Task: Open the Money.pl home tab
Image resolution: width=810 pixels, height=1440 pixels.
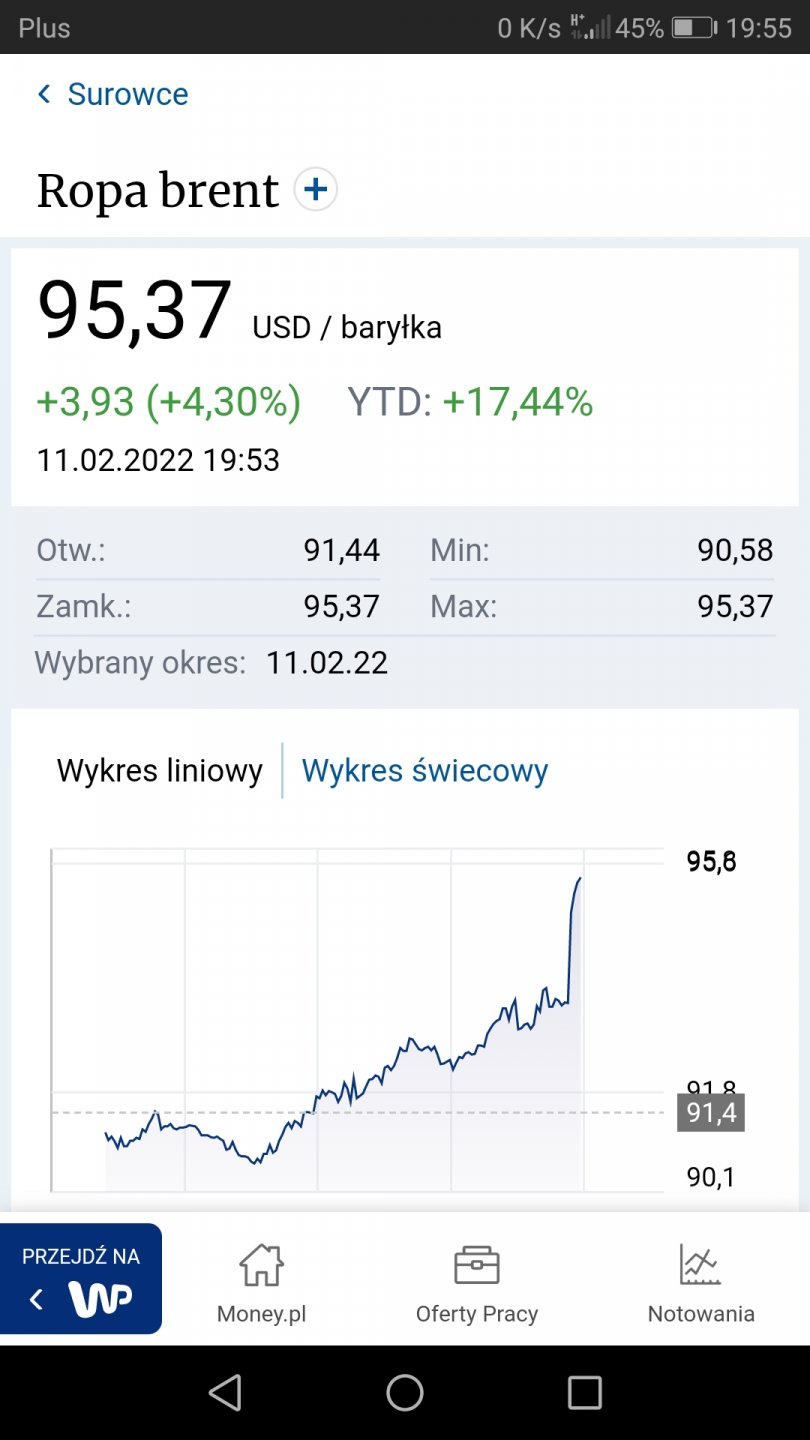Action: (261, 1284)
